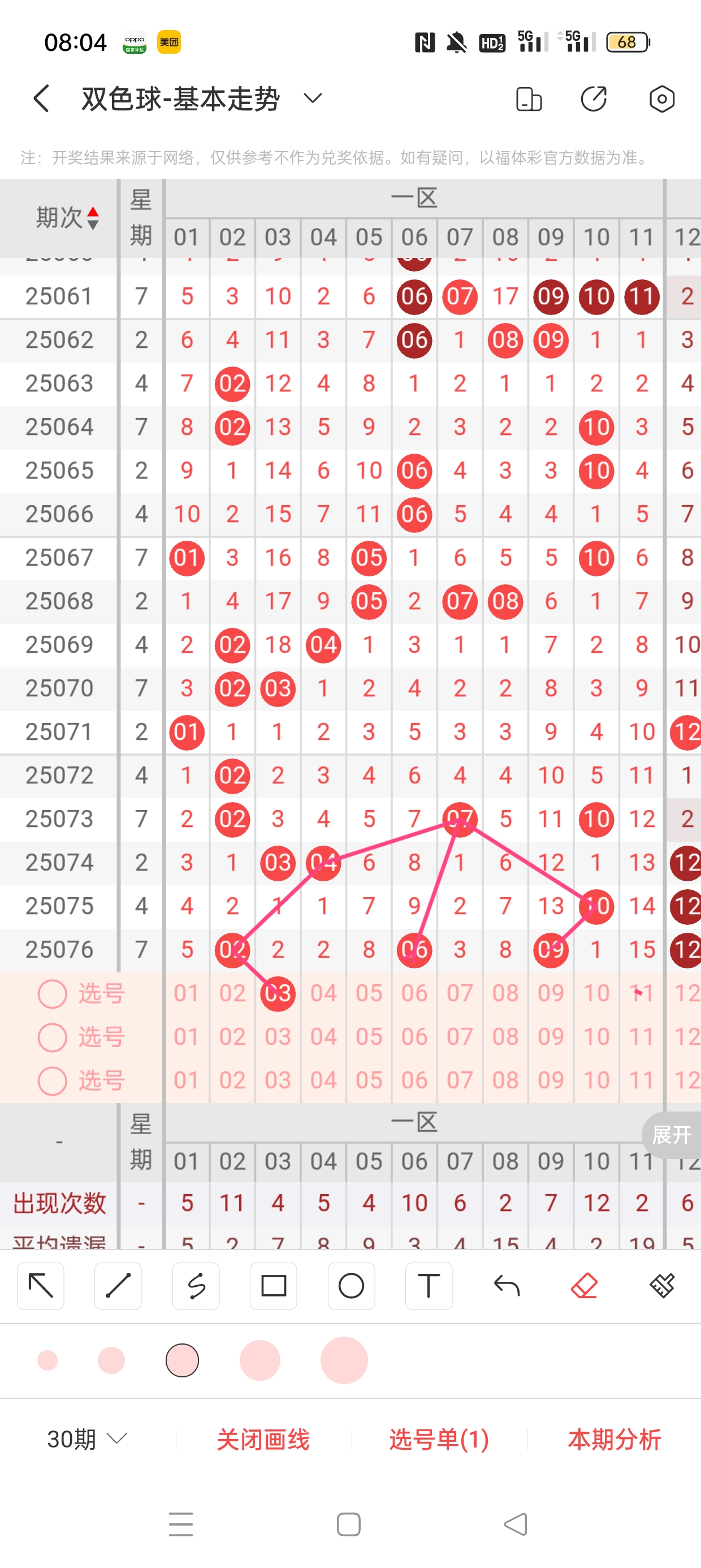The image size is (701, 1568).
Task: Tap 关闭画线 to close drawing mode
Action: [263, 1439]
